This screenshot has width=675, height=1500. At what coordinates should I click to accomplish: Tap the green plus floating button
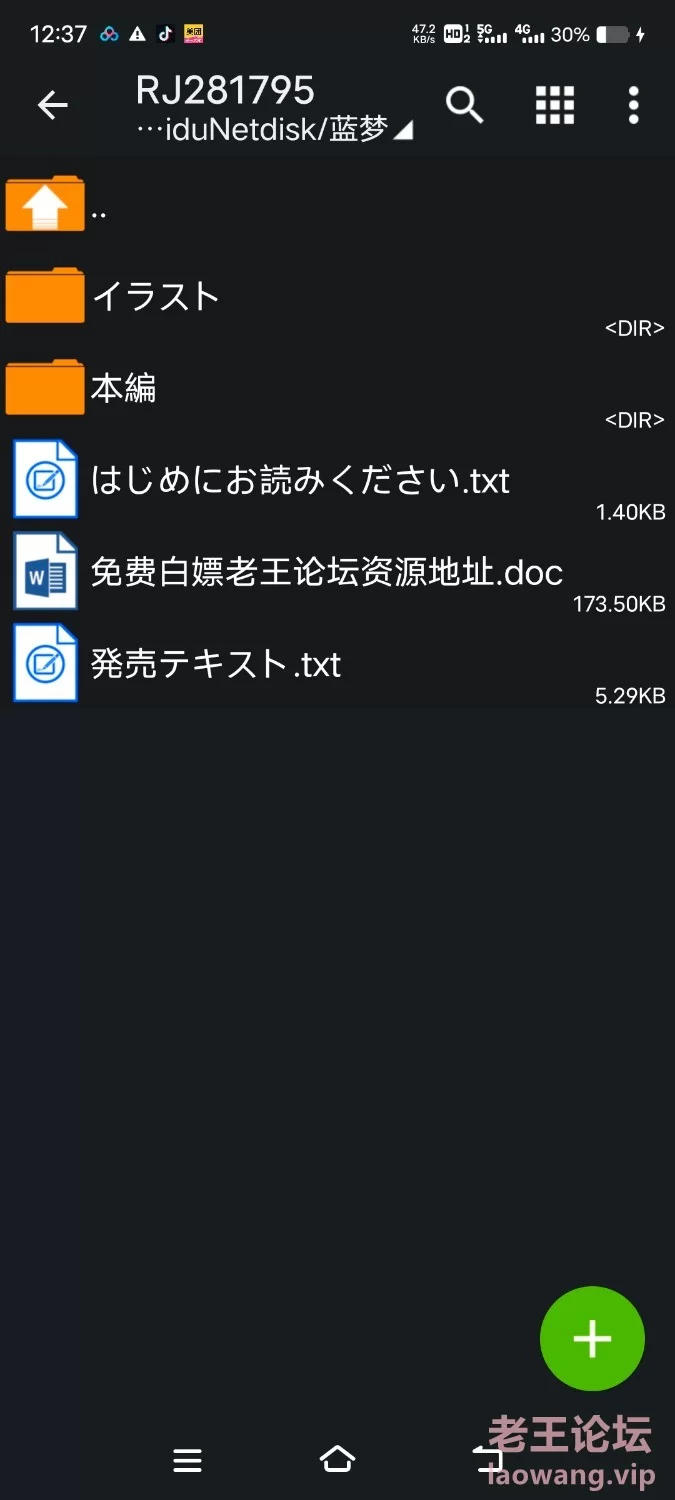[592, 1339]
